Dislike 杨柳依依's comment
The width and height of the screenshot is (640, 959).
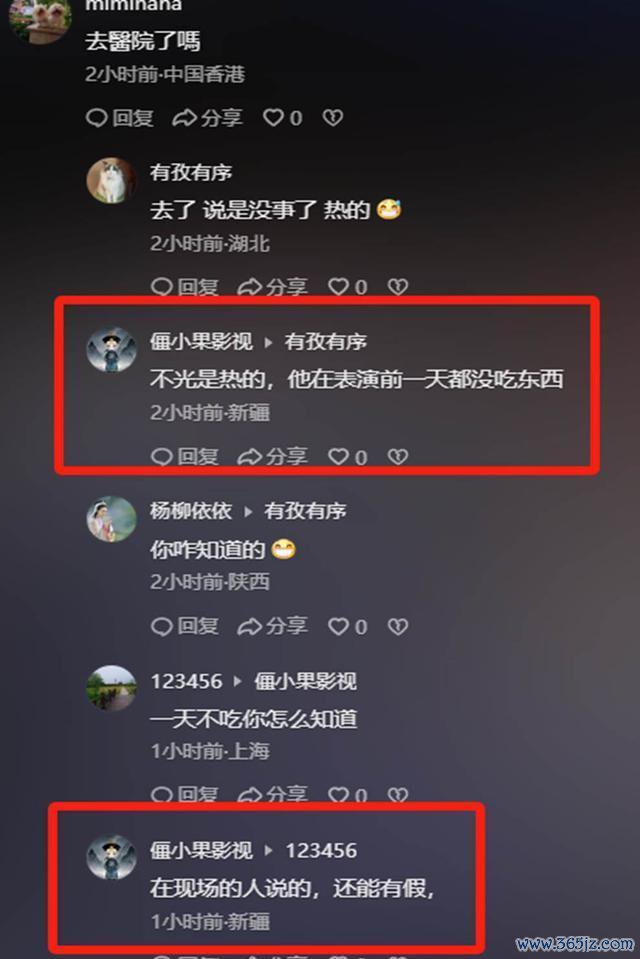pos(397,627)
